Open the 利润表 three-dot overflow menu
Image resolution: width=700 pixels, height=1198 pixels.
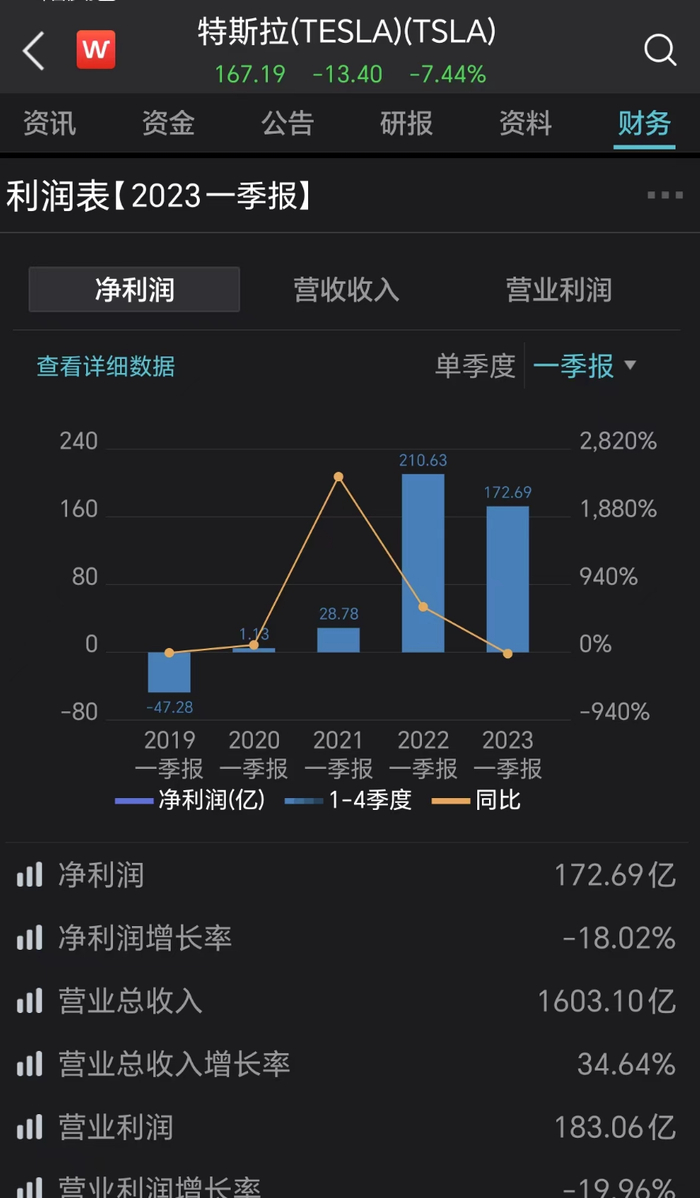pos(665,195)
